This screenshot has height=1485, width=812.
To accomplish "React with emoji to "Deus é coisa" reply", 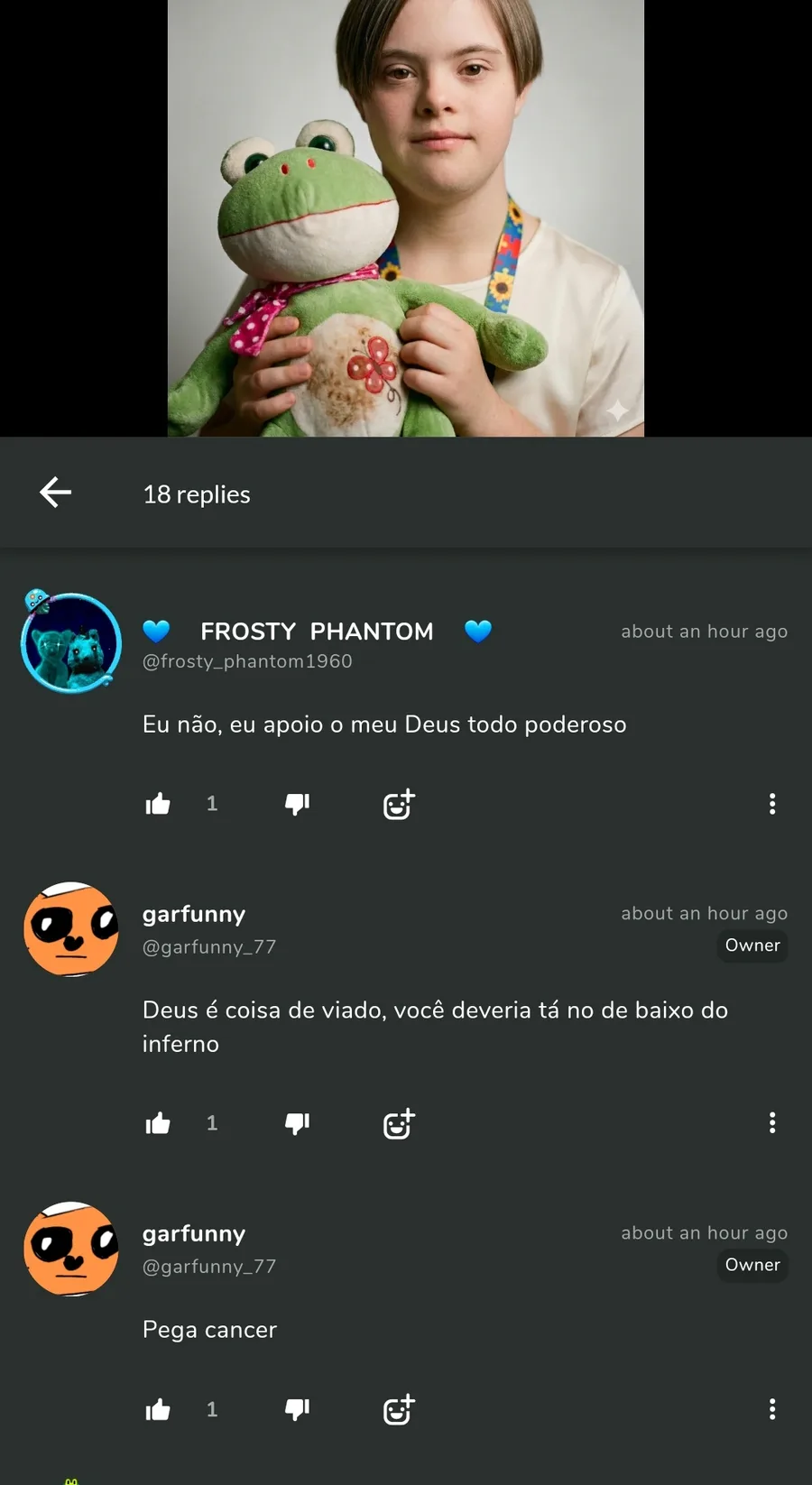I will pos(399,1123).
